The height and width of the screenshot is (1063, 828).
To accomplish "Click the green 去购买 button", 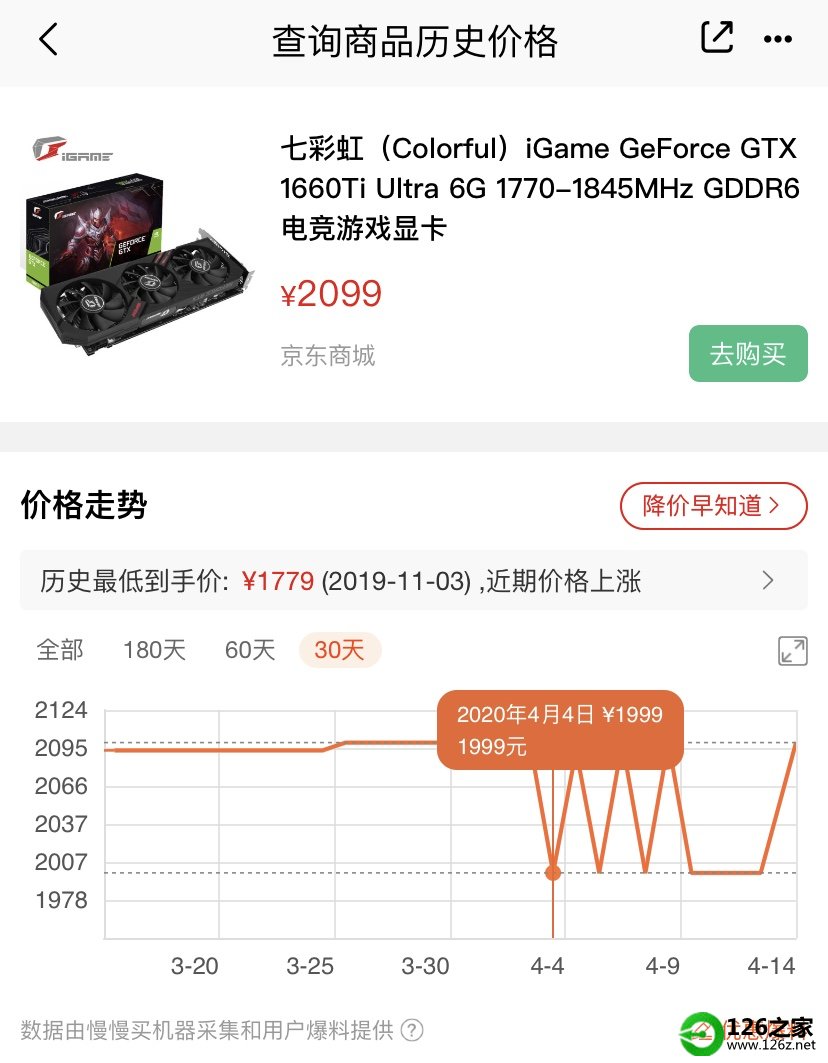I will click(x=748, y=353).
